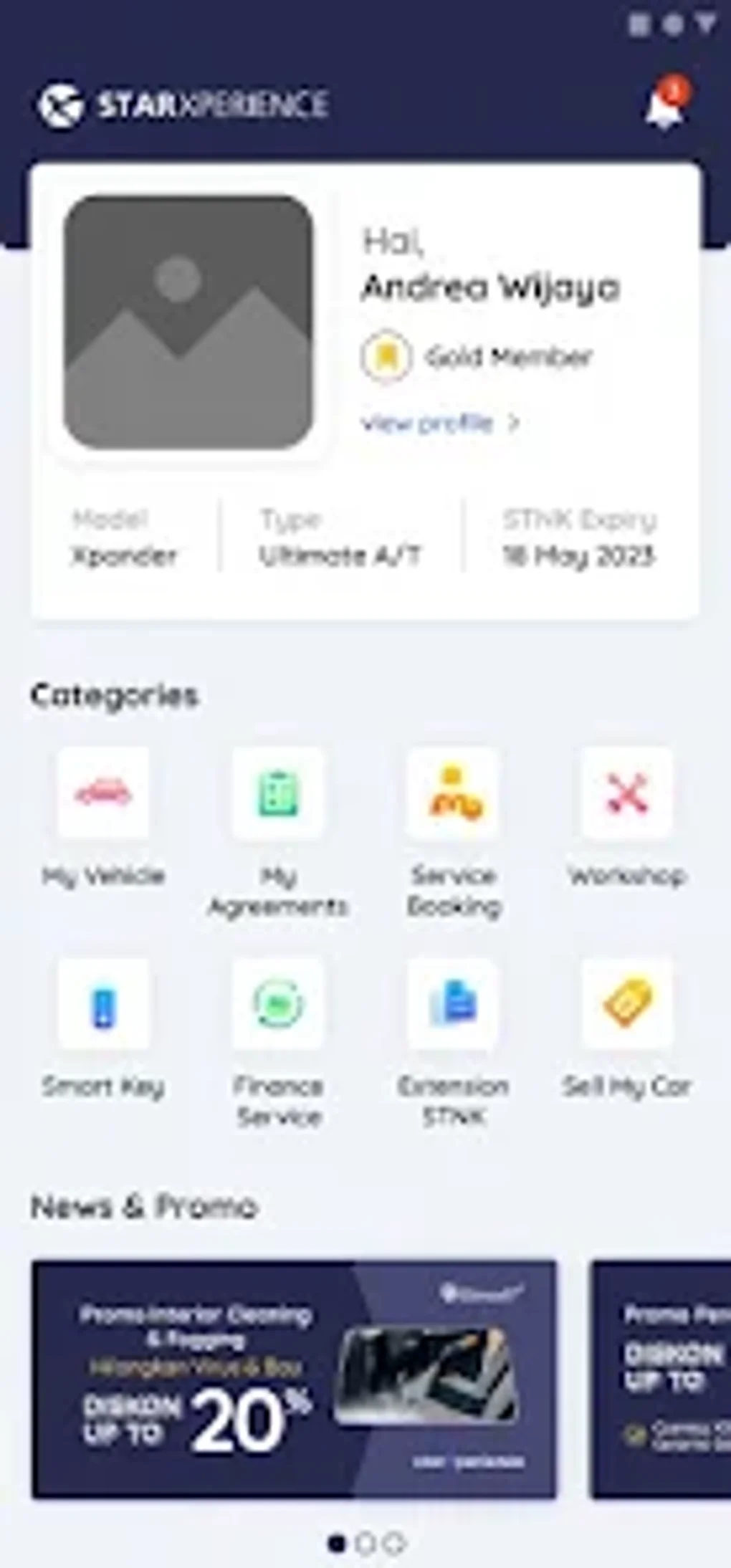Open the Workshop category

pos(627,793)
